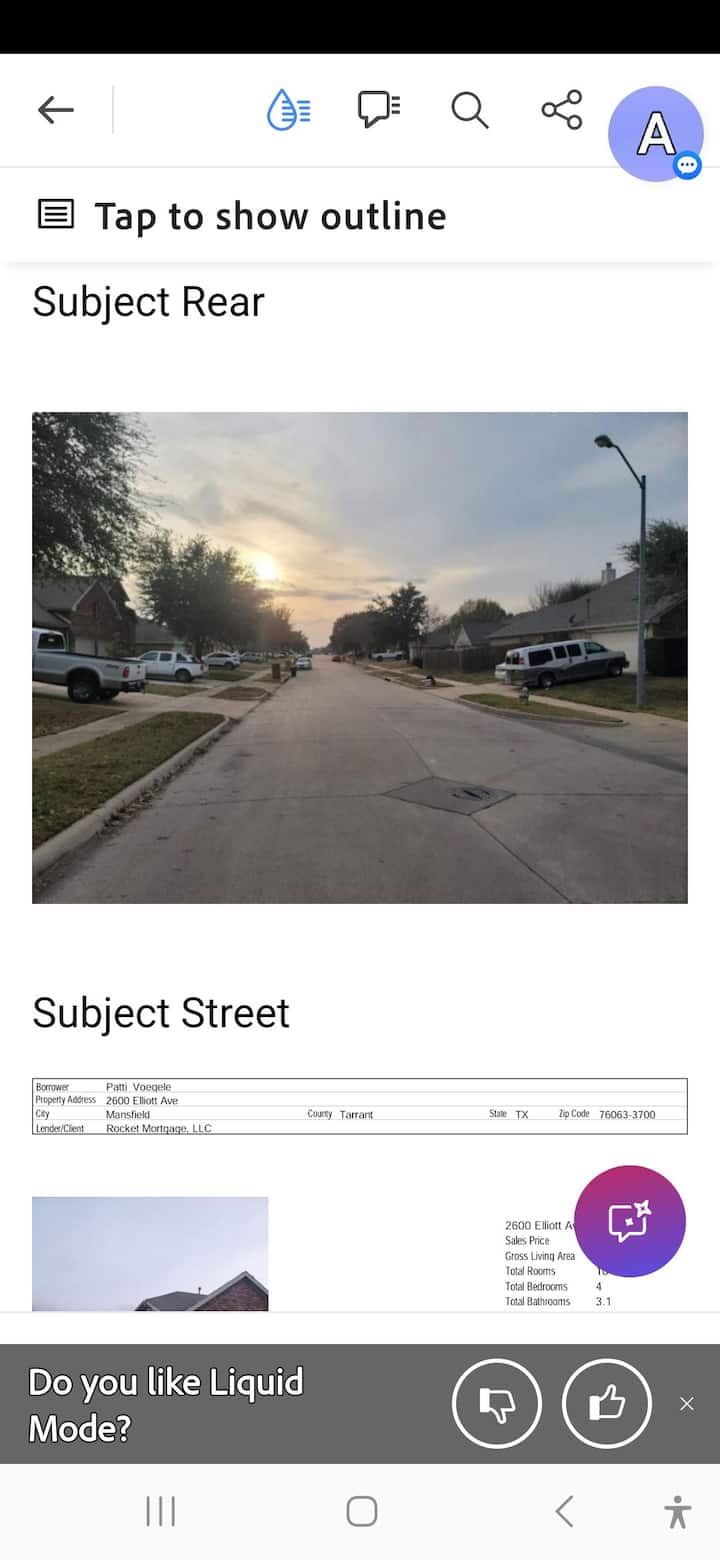
Task: Tap to show outline
Action: point(270,216)
